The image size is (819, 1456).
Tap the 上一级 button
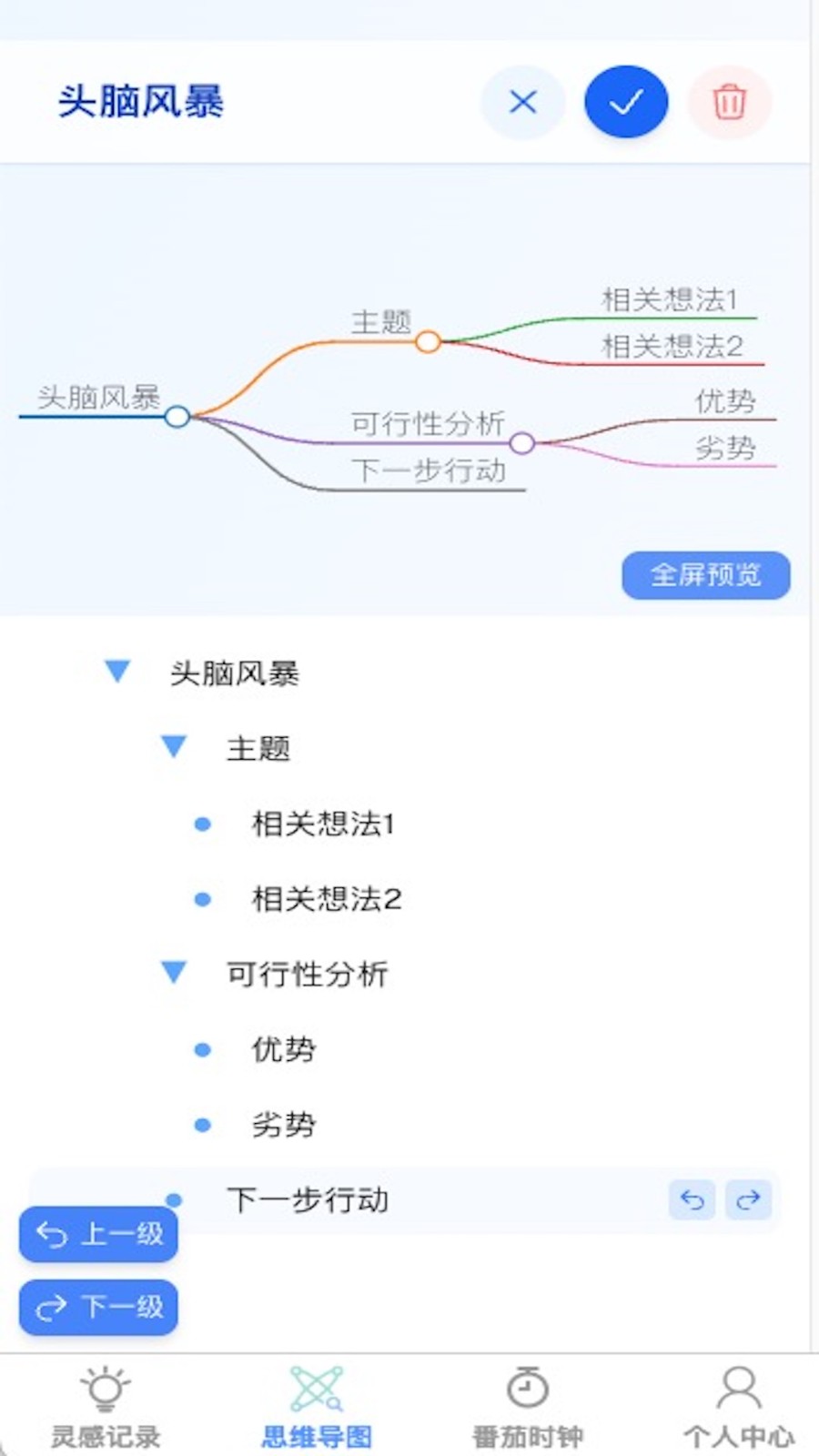[x=97, y=1234]
